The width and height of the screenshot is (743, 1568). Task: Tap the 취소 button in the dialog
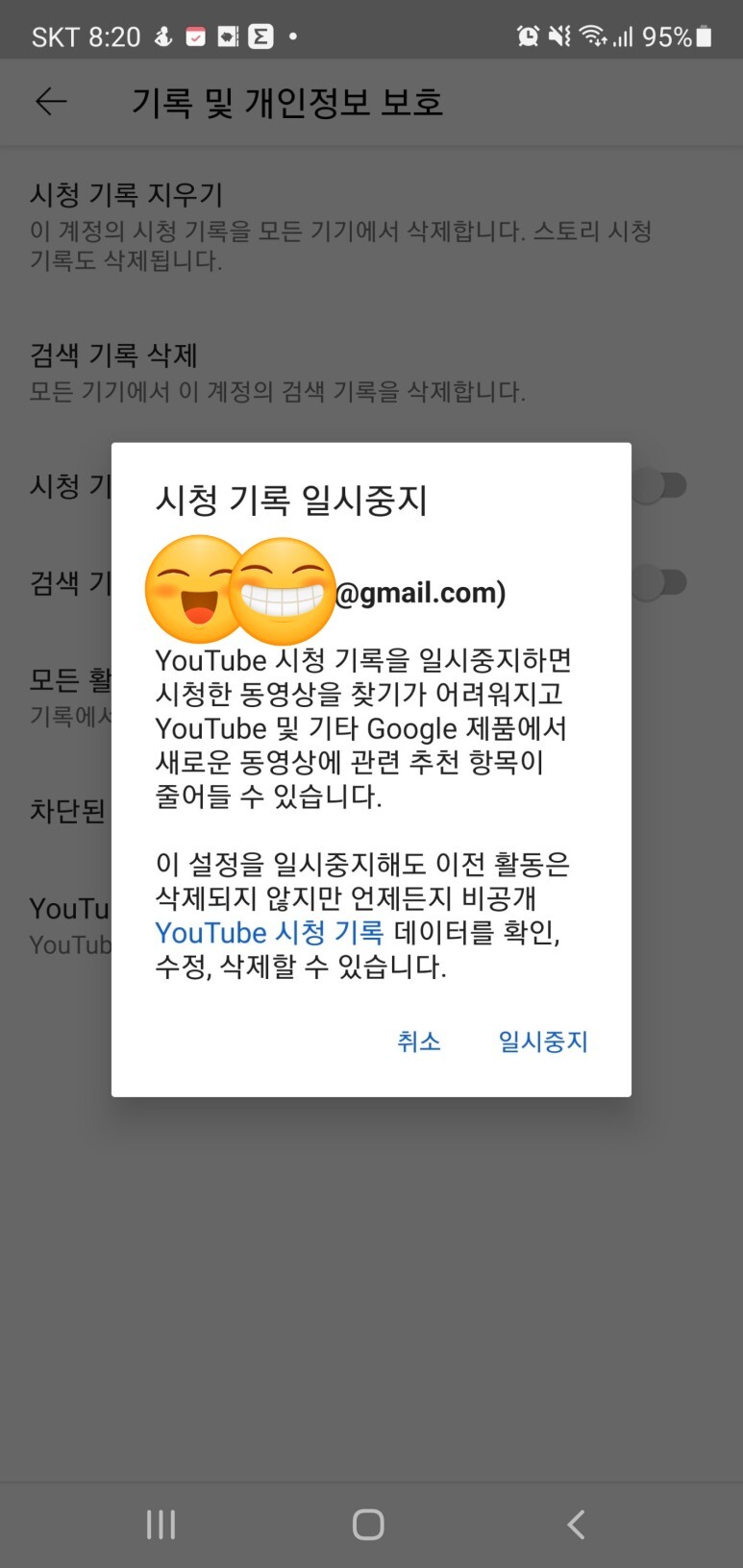tap(420, 1041)
